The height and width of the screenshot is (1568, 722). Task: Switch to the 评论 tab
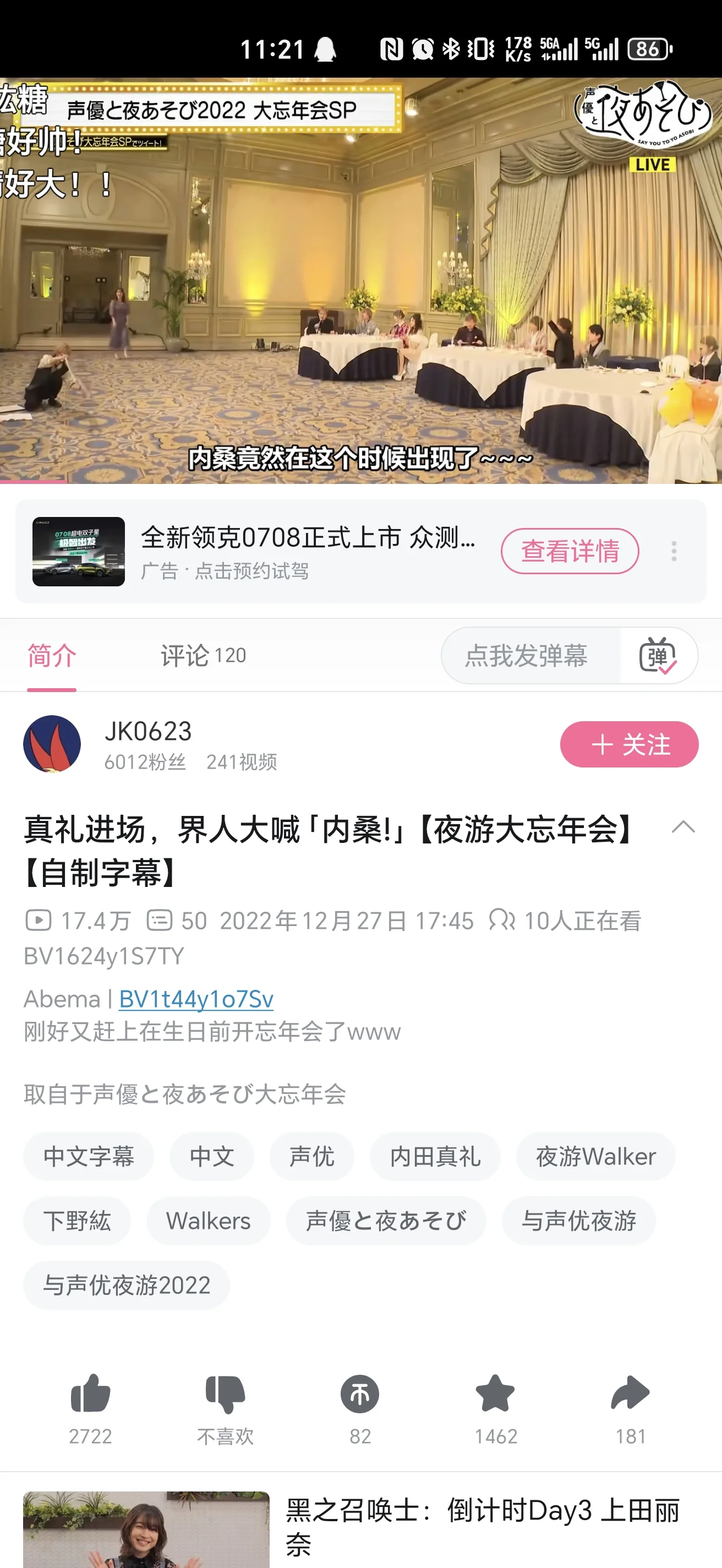pyautogui.click(x=203, y=656)
